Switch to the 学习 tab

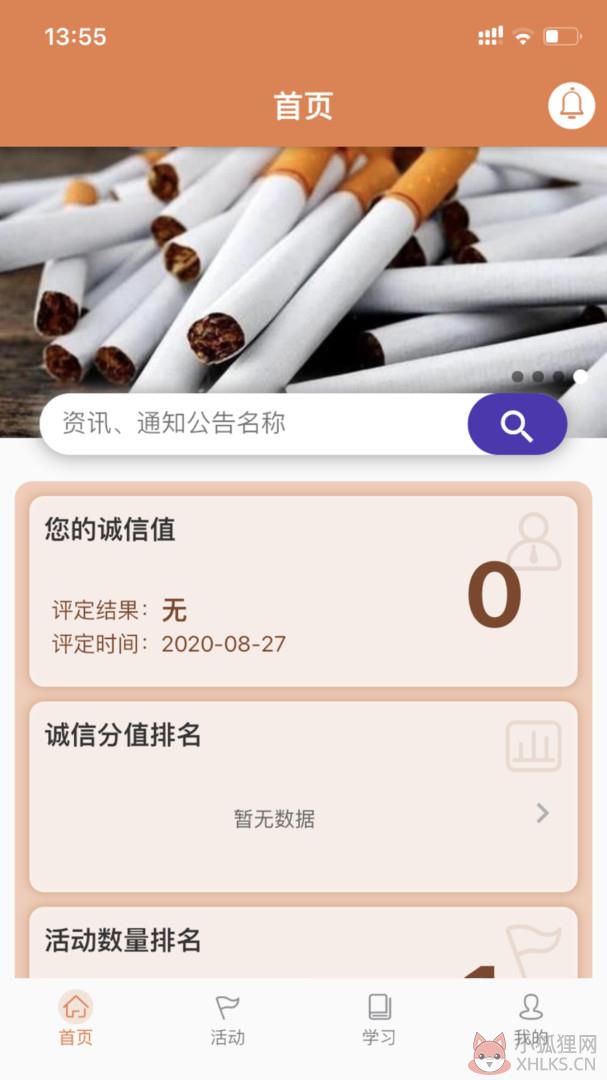(x=379, y=1020)
